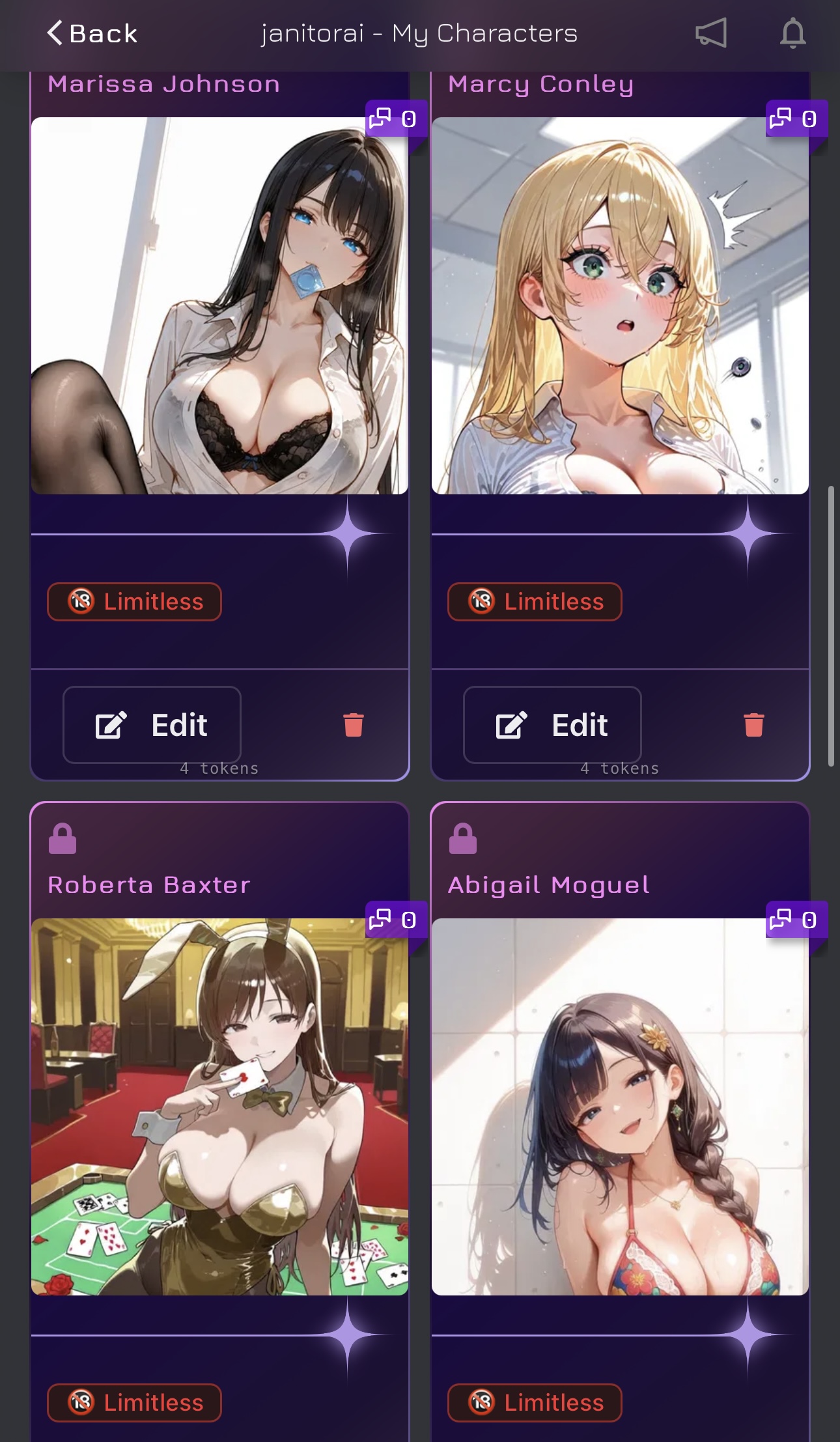The image size is (840, 1442).
Task: Open the announcements megaphone icon
Action: tap(710, 33)
